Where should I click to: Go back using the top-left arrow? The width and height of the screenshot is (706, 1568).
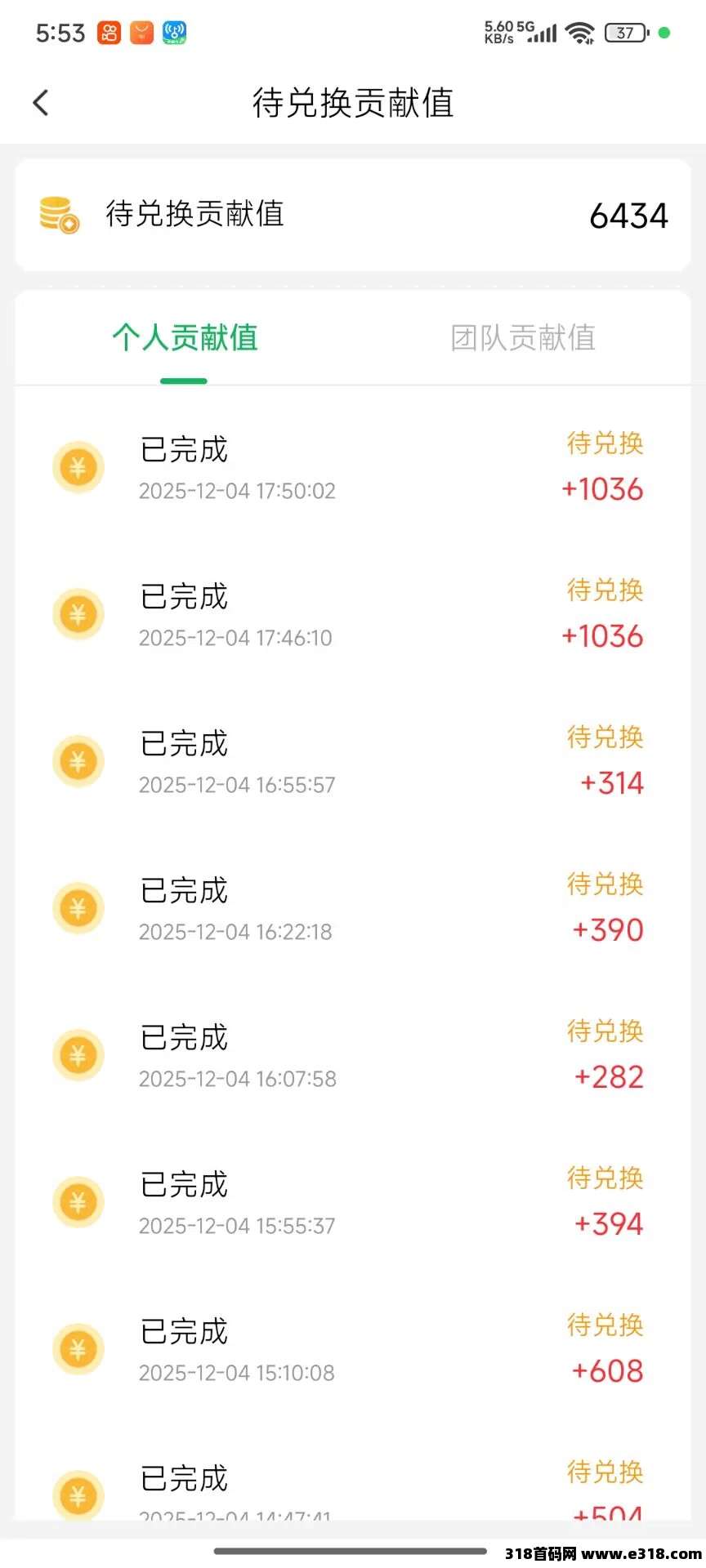pyautogui.click(x=41, y=103)
